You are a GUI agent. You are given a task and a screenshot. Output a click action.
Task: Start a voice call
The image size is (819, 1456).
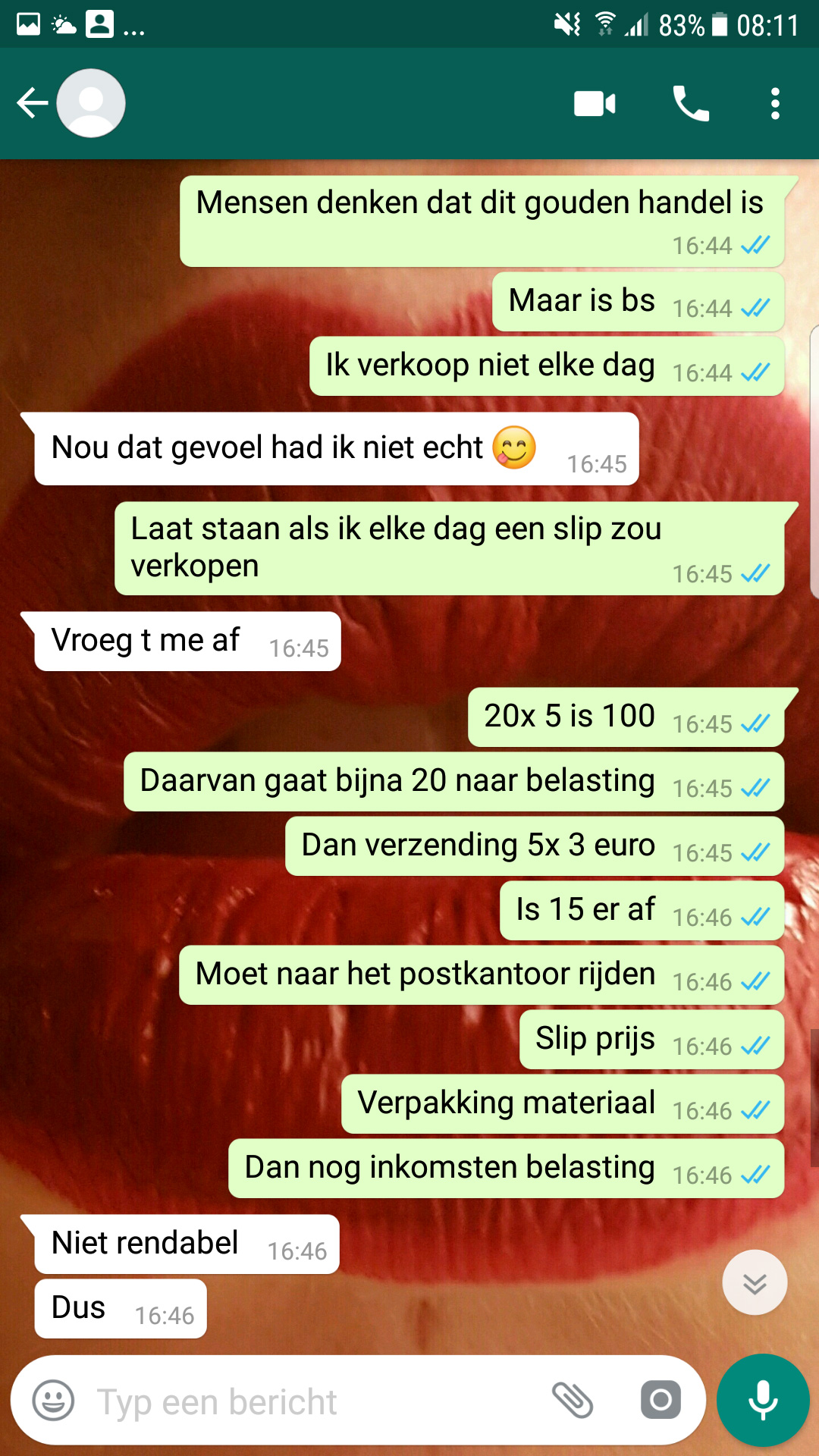click(691, 104)
